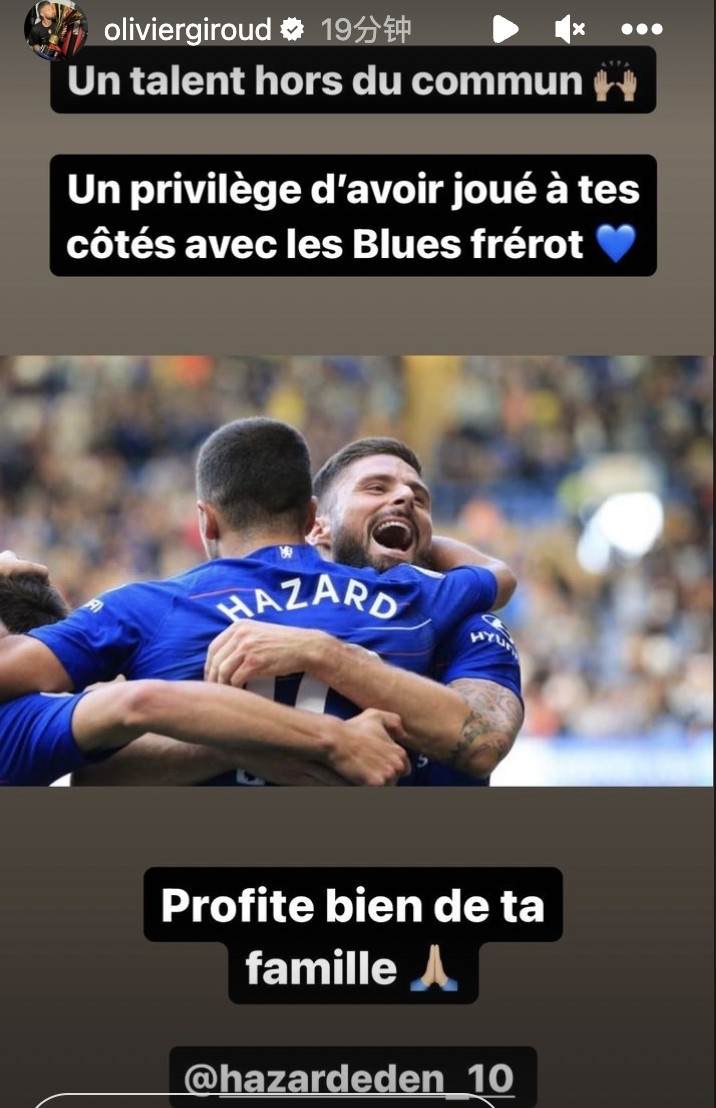The height and width of the screenshot is (1108, 716).
Task: Resume story playback with play button
Action: point(505,30)
